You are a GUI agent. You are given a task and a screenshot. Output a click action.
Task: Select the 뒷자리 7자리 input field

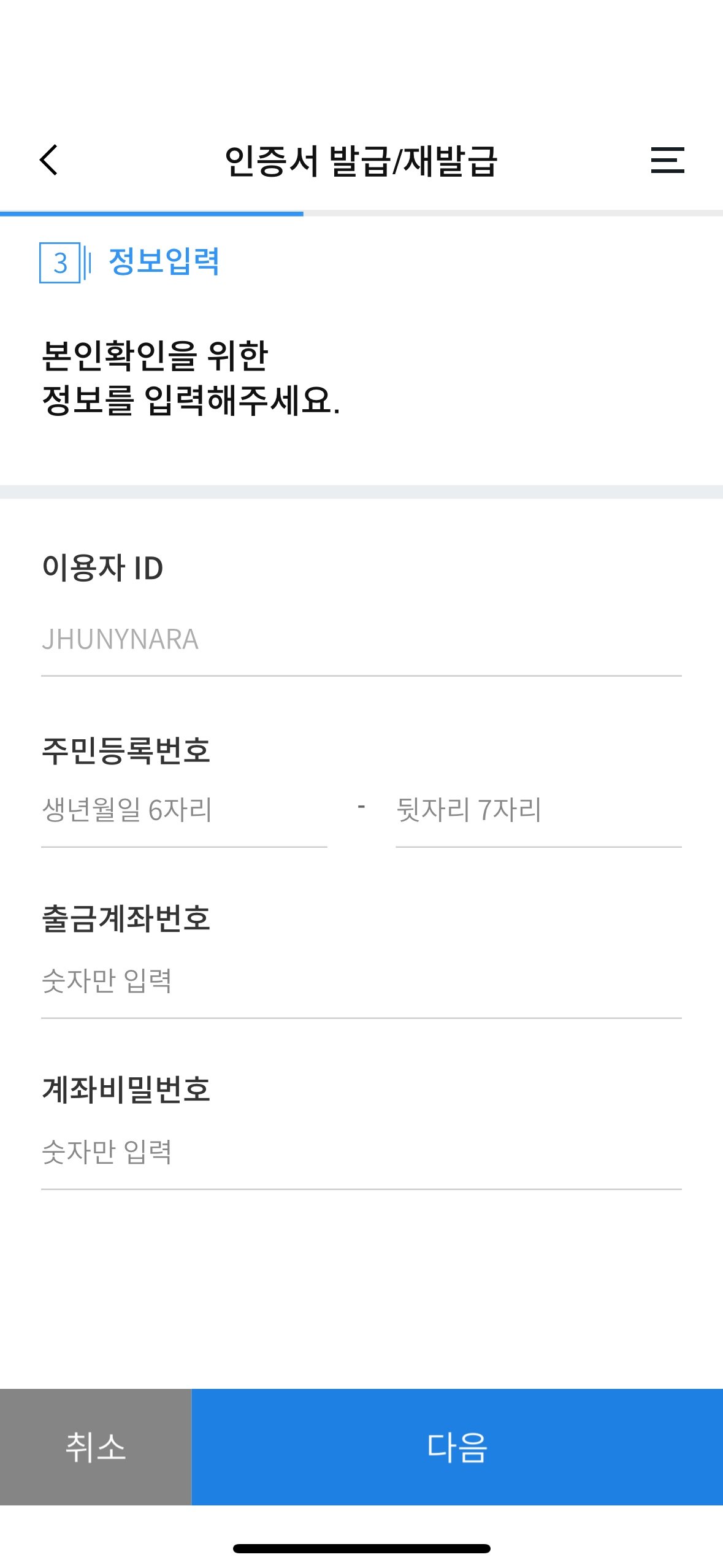coord(540,810)
